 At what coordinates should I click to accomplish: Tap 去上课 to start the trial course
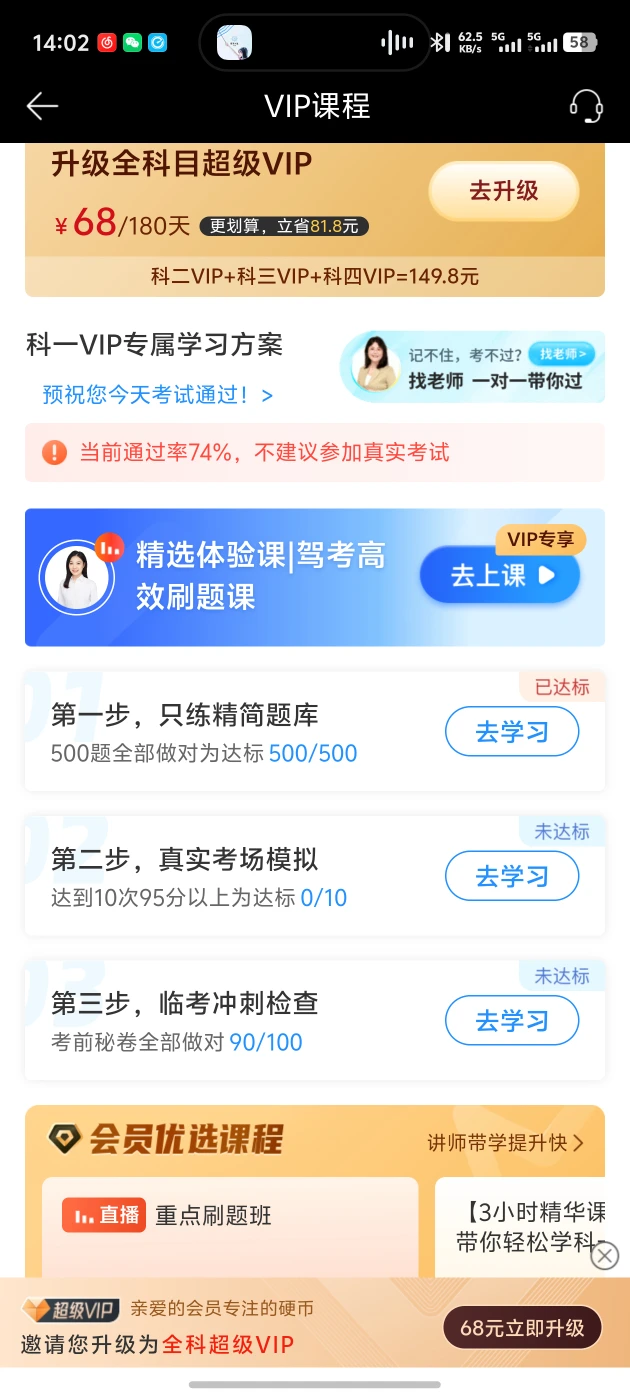point(500,575)
